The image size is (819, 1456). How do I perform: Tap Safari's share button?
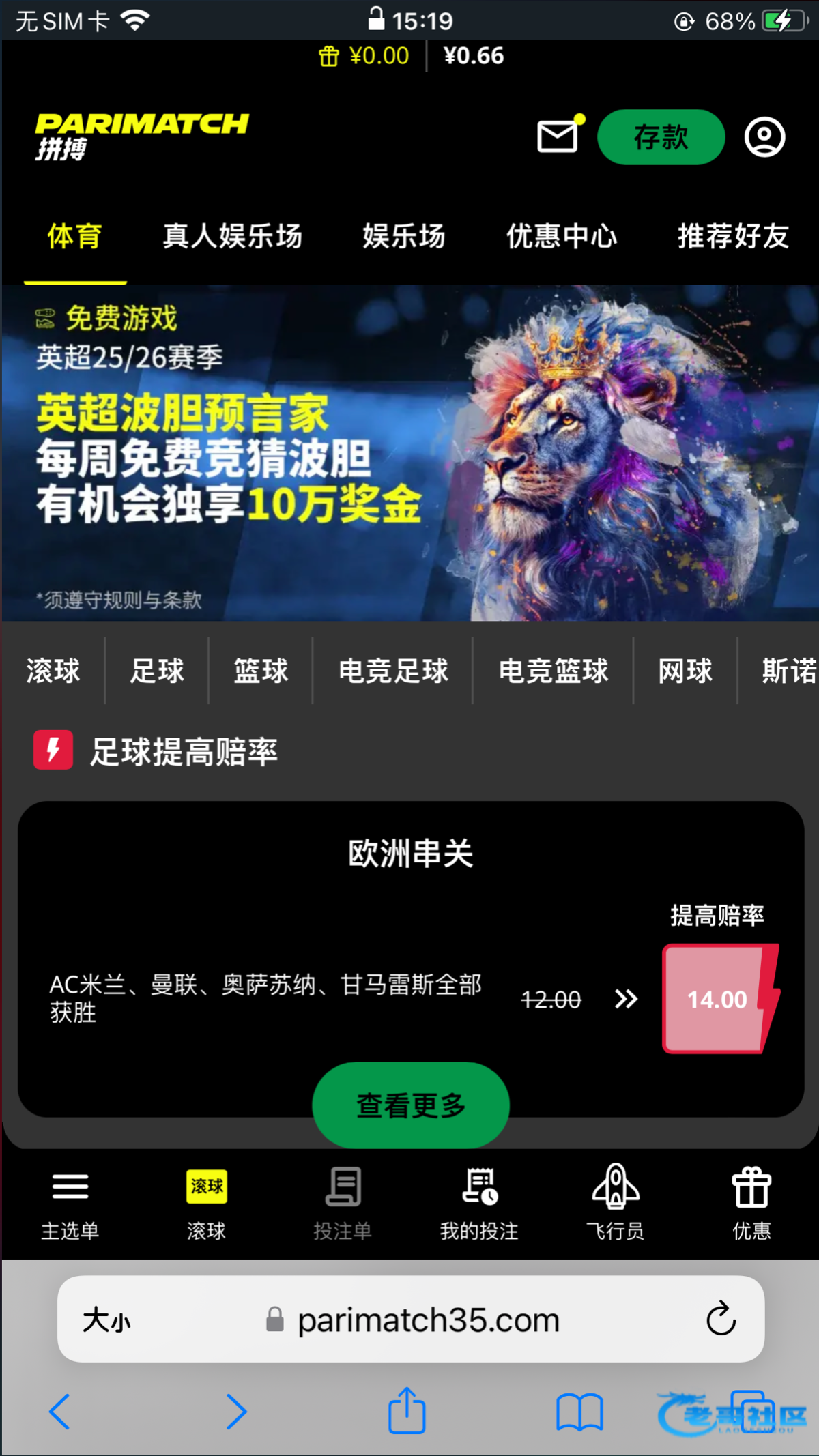[407, 1410]
